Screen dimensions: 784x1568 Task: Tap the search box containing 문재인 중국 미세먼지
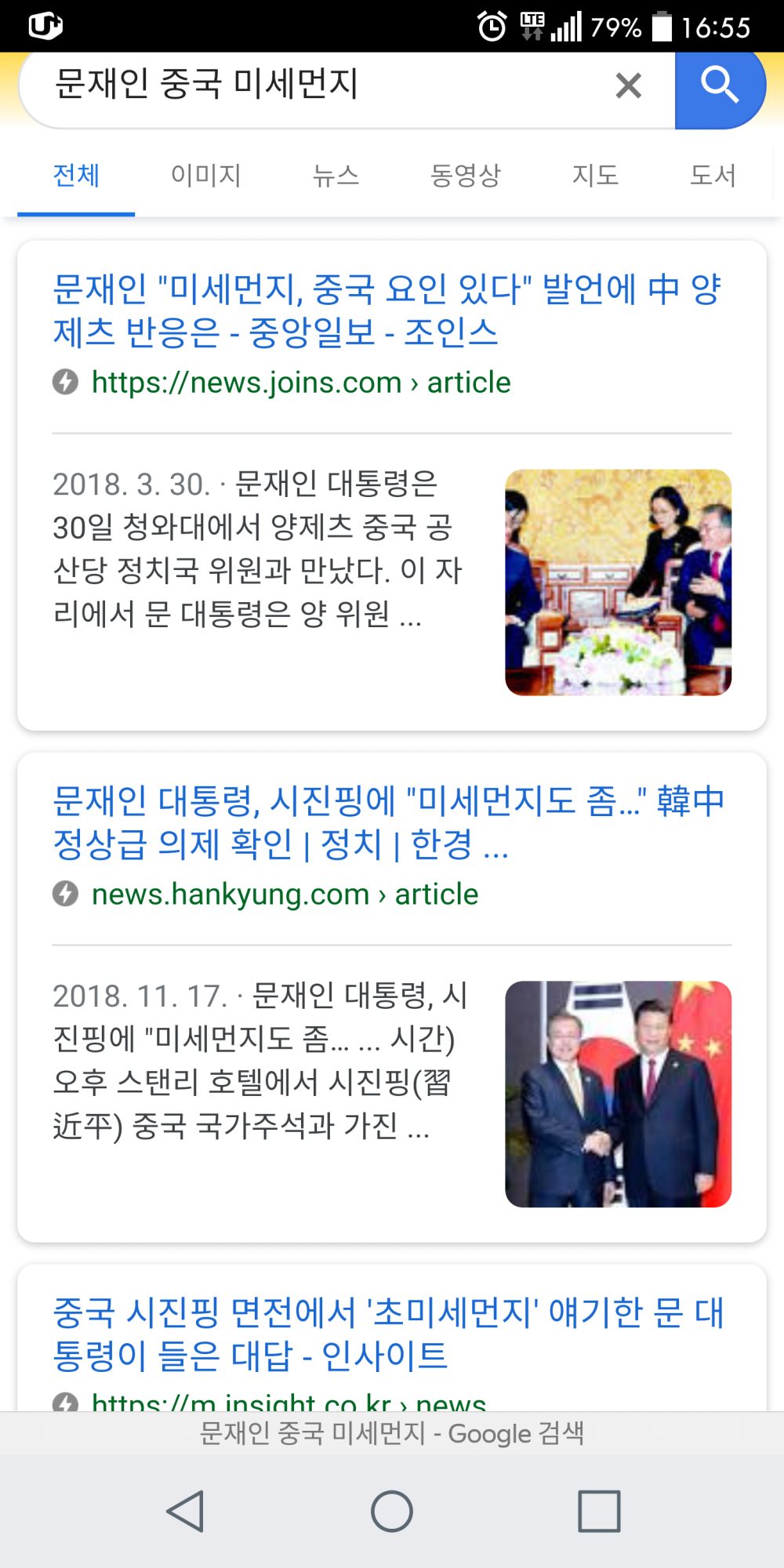[x=314, y=85]
